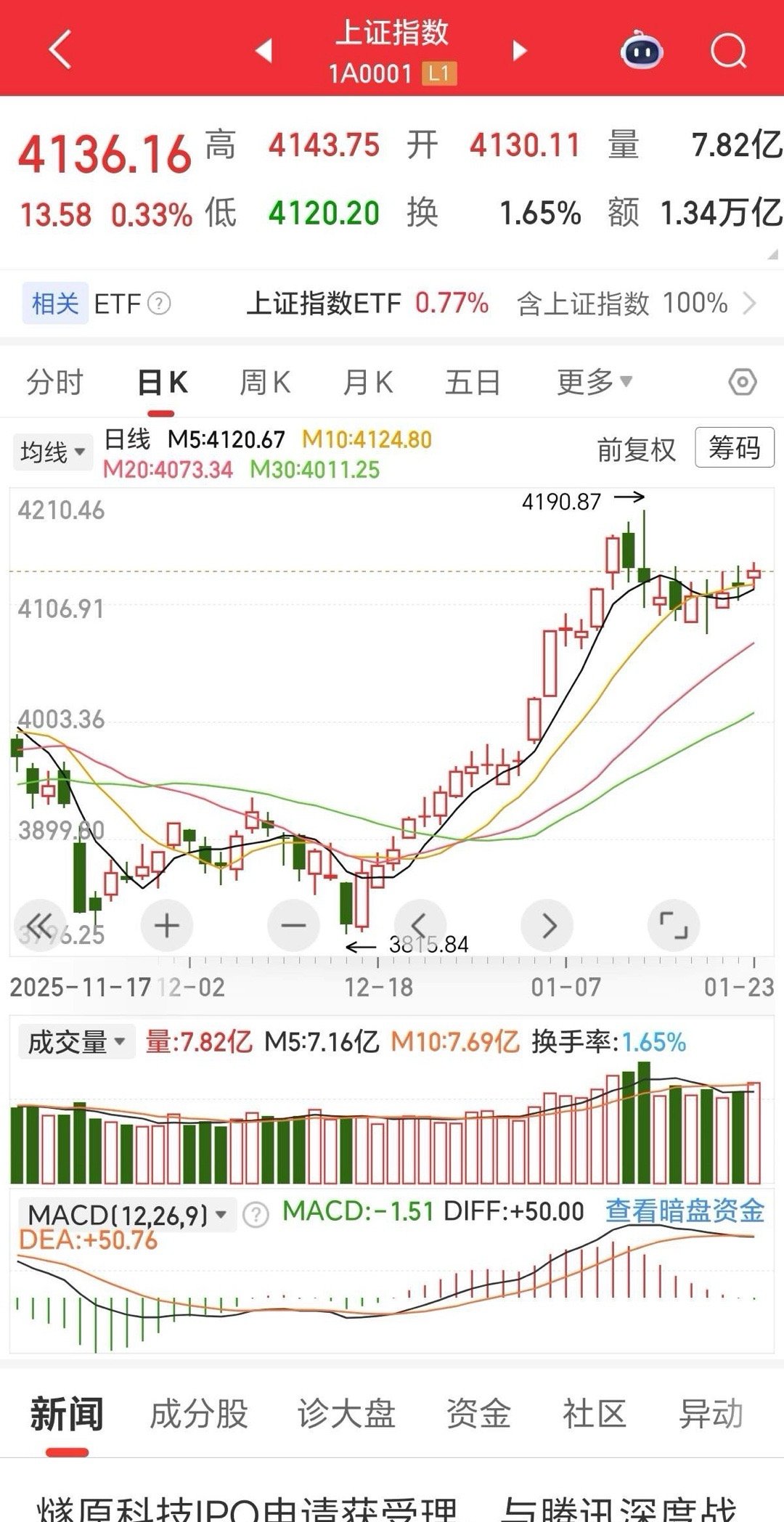Open the 上证指数ETF related row

pyautogui.click(x=392, y=303)
